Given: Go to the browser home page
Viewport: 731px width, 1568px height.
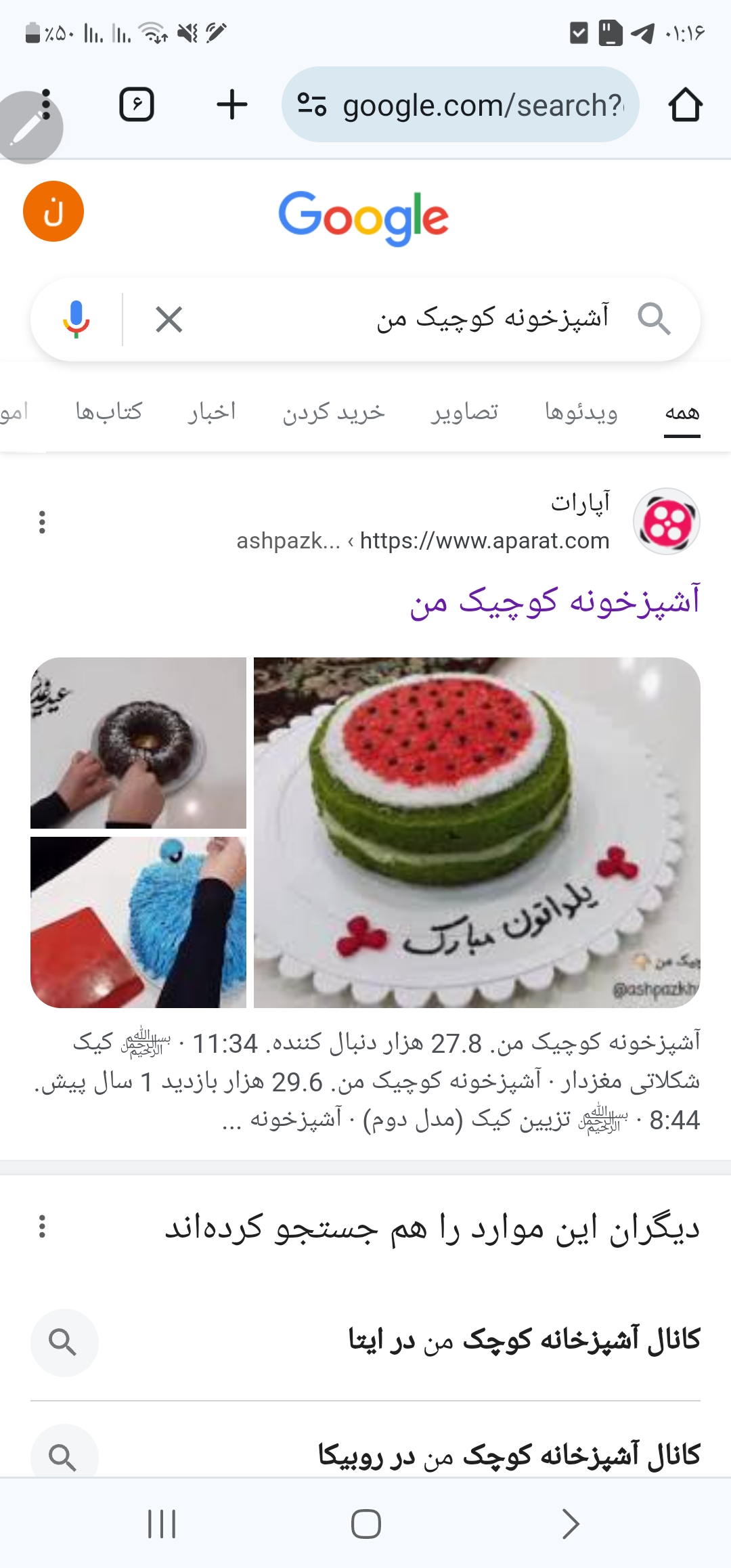Looking at the screenshot, I should tap(685, 105).
